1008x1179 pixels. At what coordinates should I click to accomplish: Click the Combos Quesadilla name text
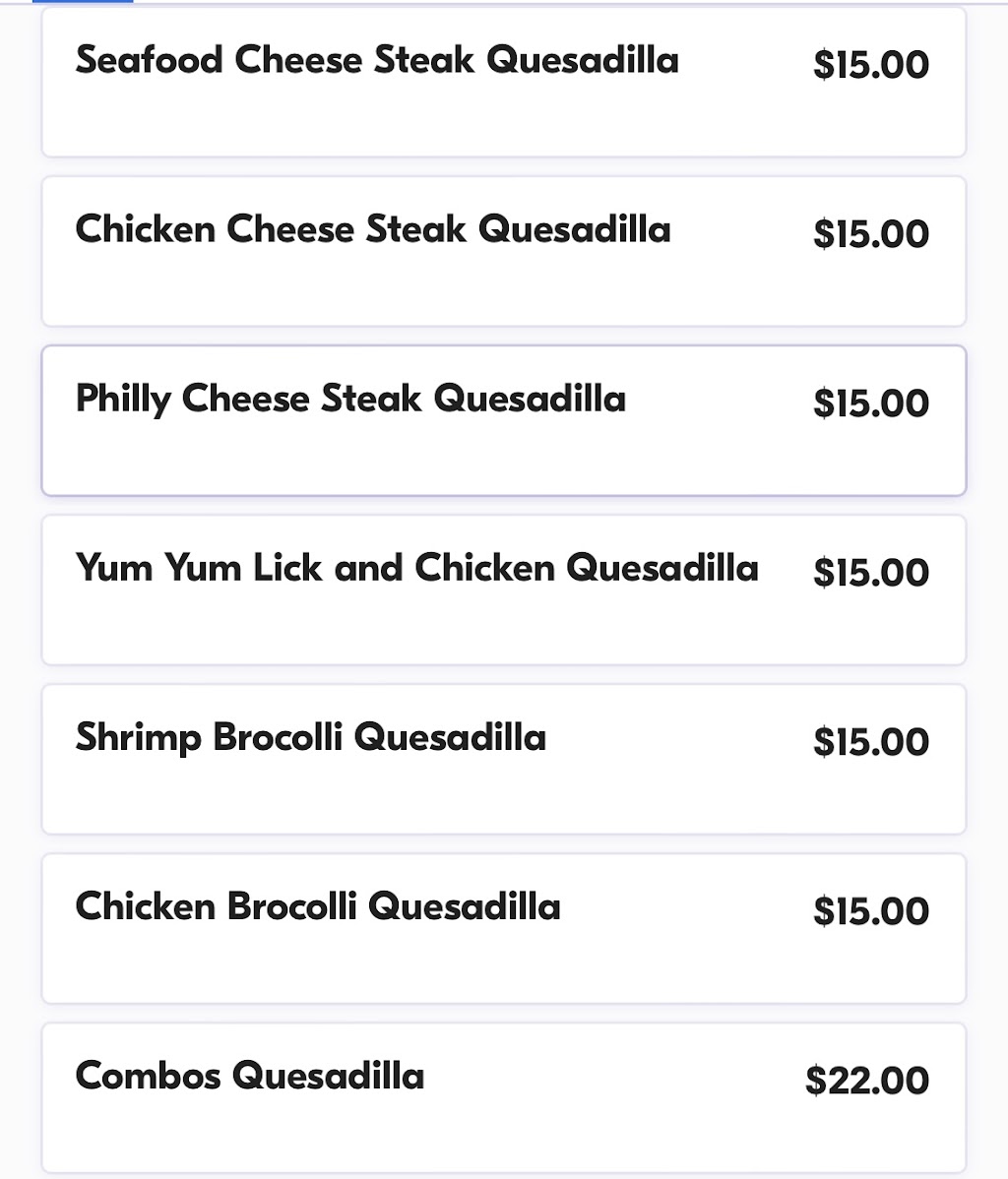250,1076
